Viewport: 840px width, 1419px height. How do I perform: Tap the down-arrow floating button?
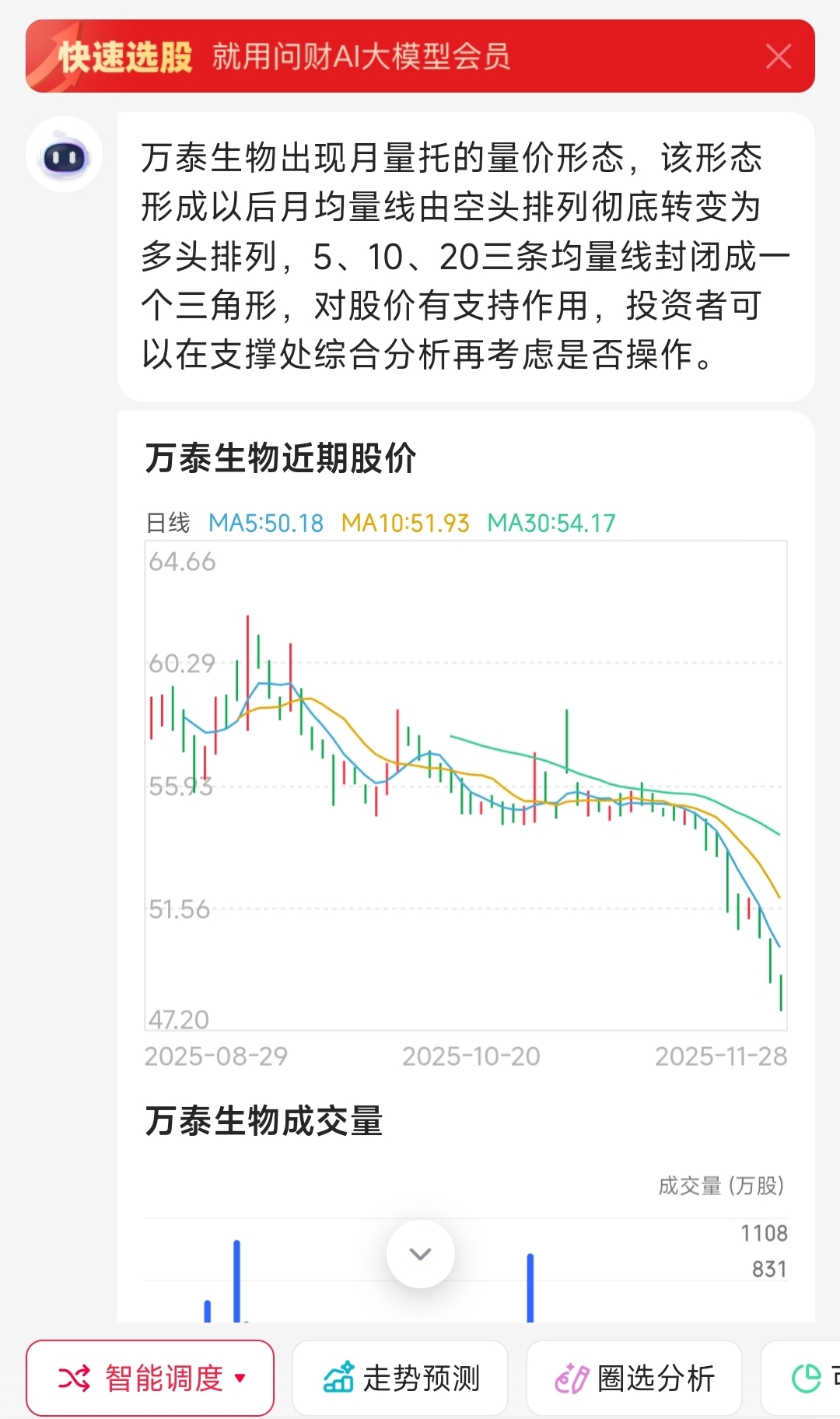[421, 1253]
